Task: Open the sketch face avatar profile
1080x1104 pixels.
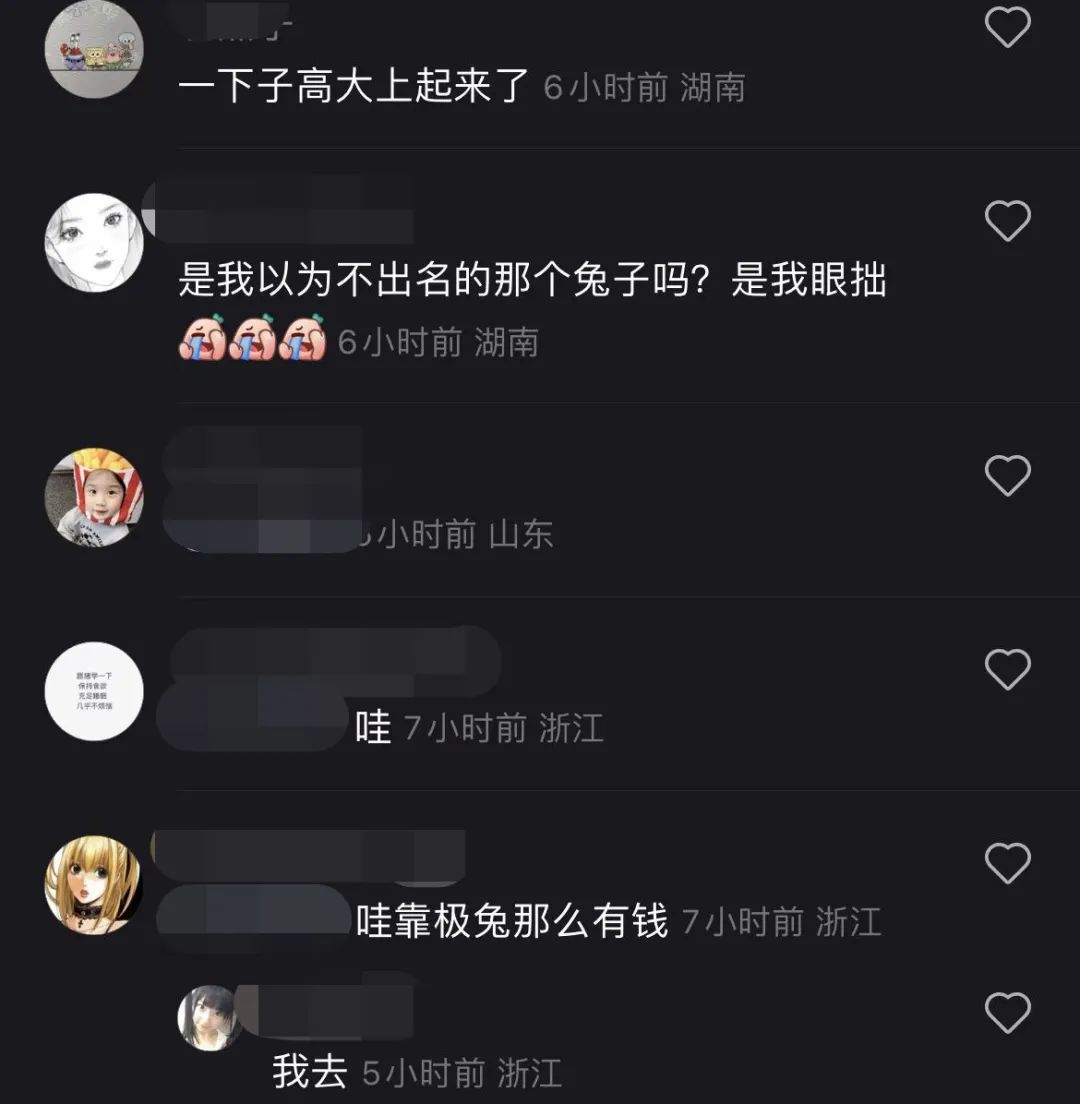Action: pyautogui.click(x=95, y=243)
